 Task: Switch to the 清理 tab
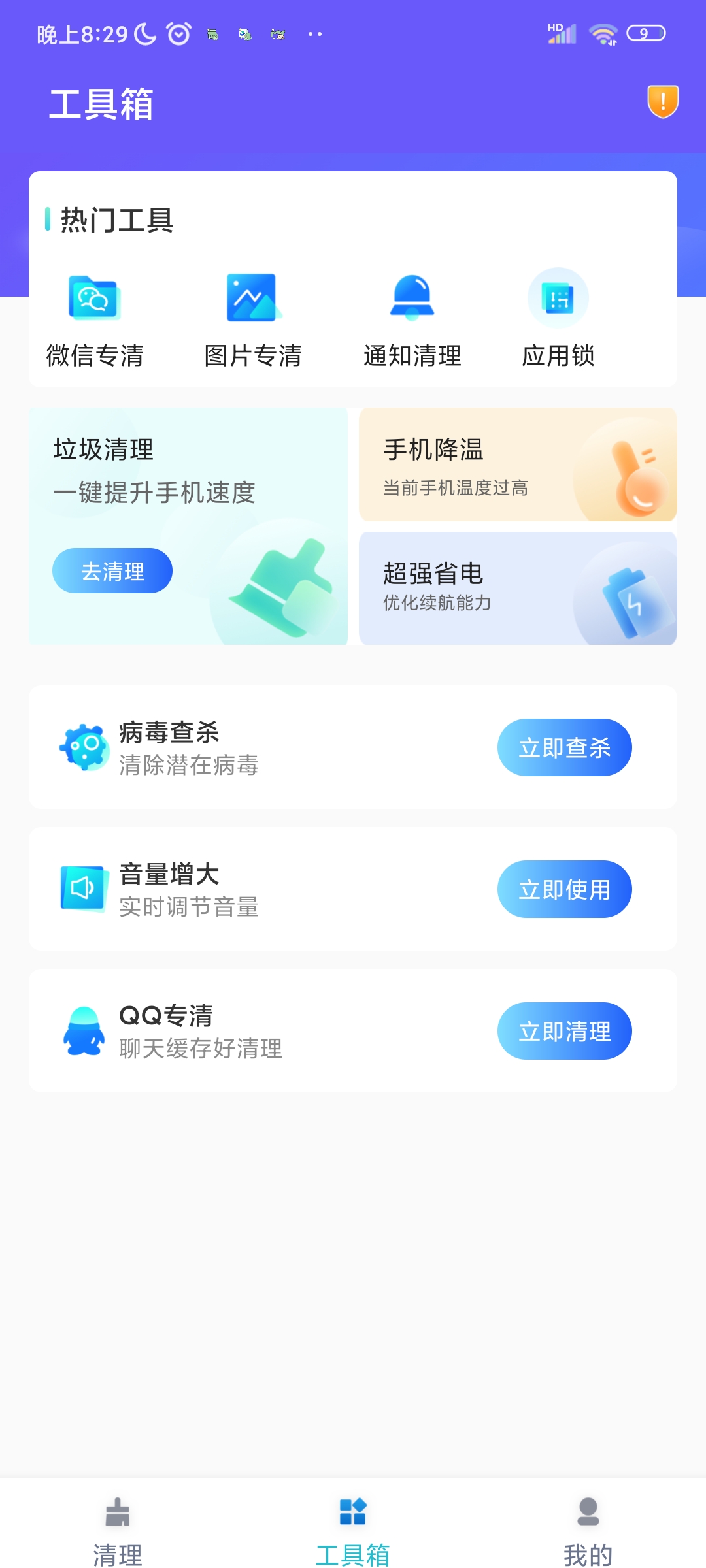[118, 1522]
